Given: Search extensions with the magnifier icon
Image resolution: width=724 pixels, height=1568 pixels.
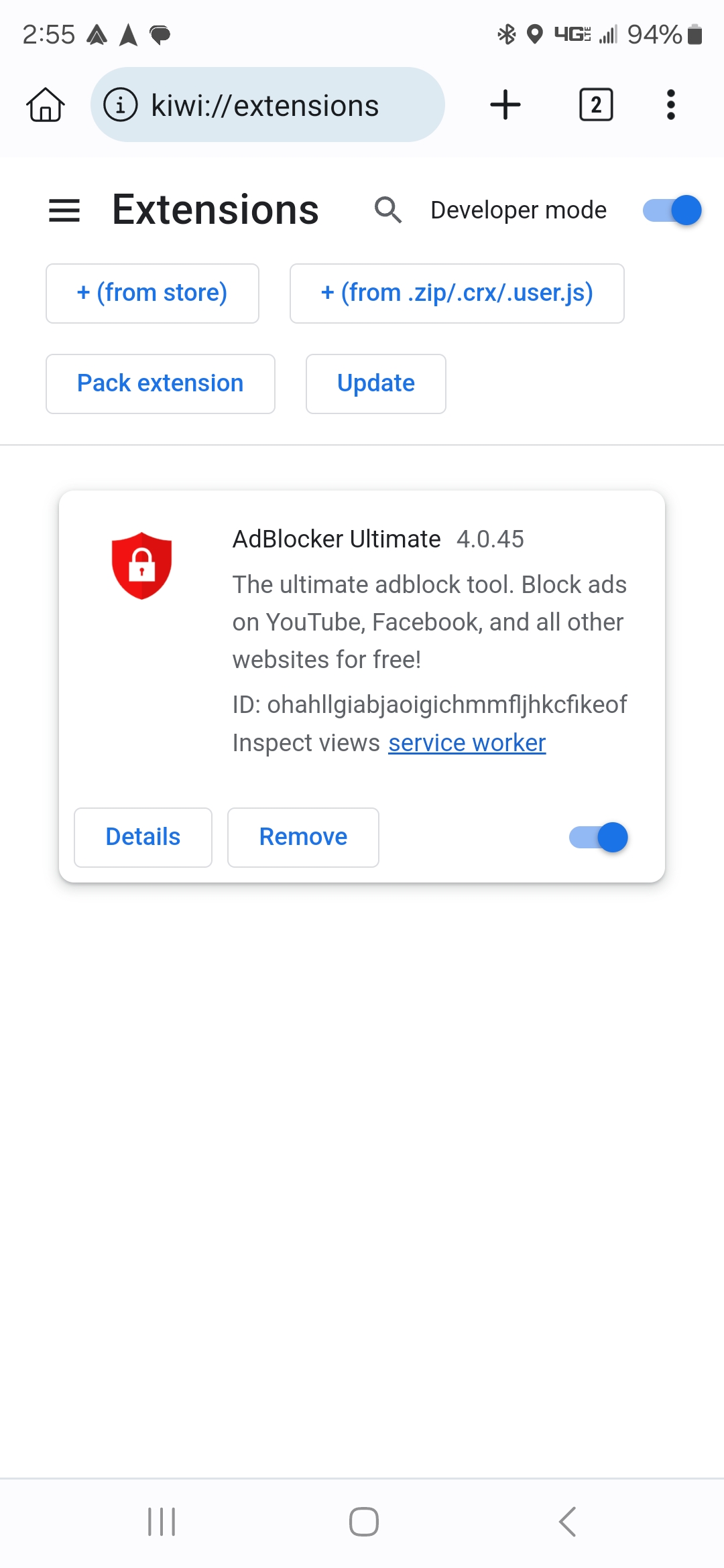Looking at the screenshot, I should [388, 210].
